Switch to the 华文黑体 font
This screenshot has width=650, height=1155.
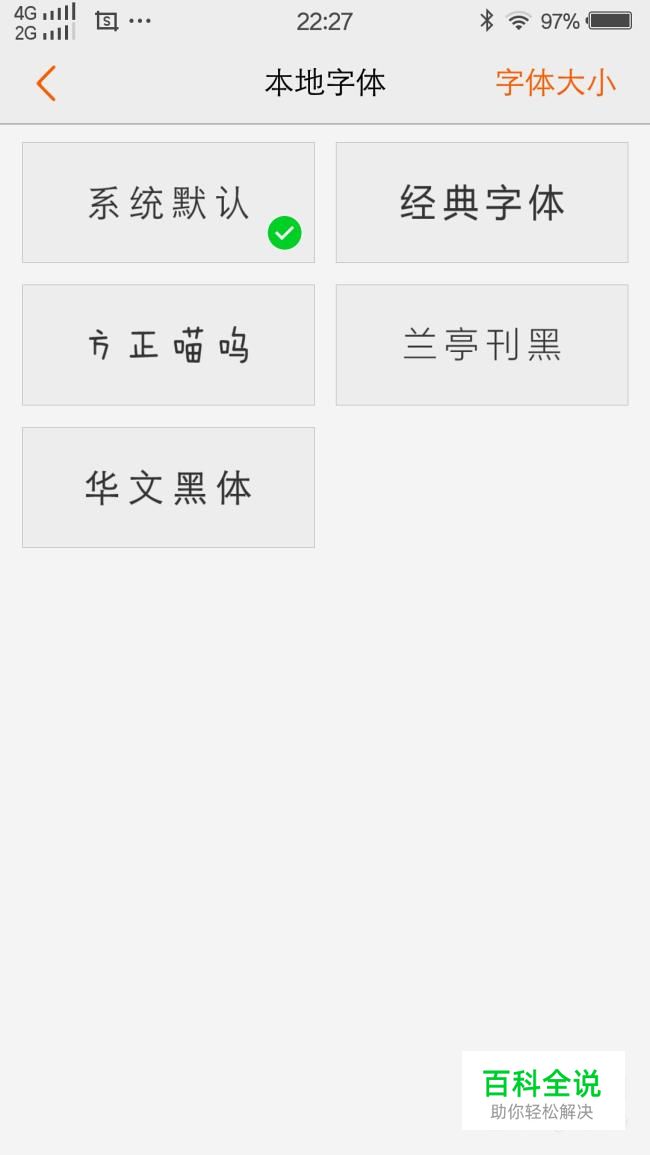click(x=168, y=488)
